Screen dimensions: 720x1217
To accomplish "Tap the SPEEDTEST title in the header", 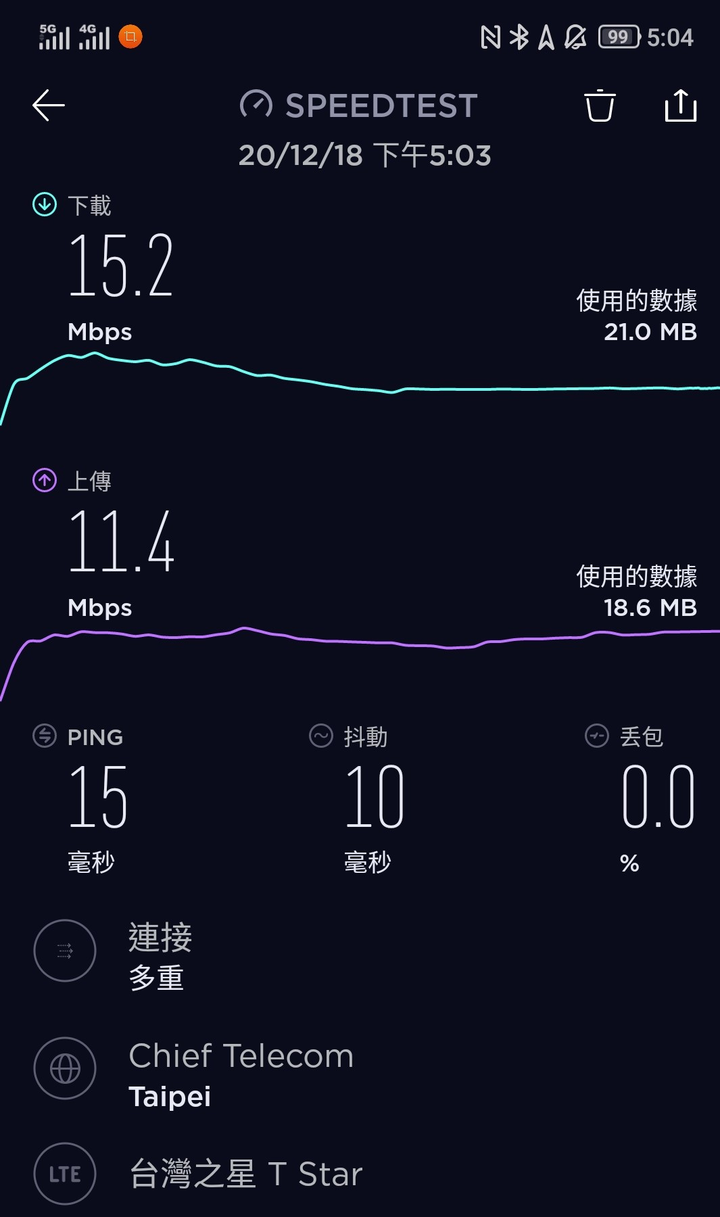I will click(381, 105).
